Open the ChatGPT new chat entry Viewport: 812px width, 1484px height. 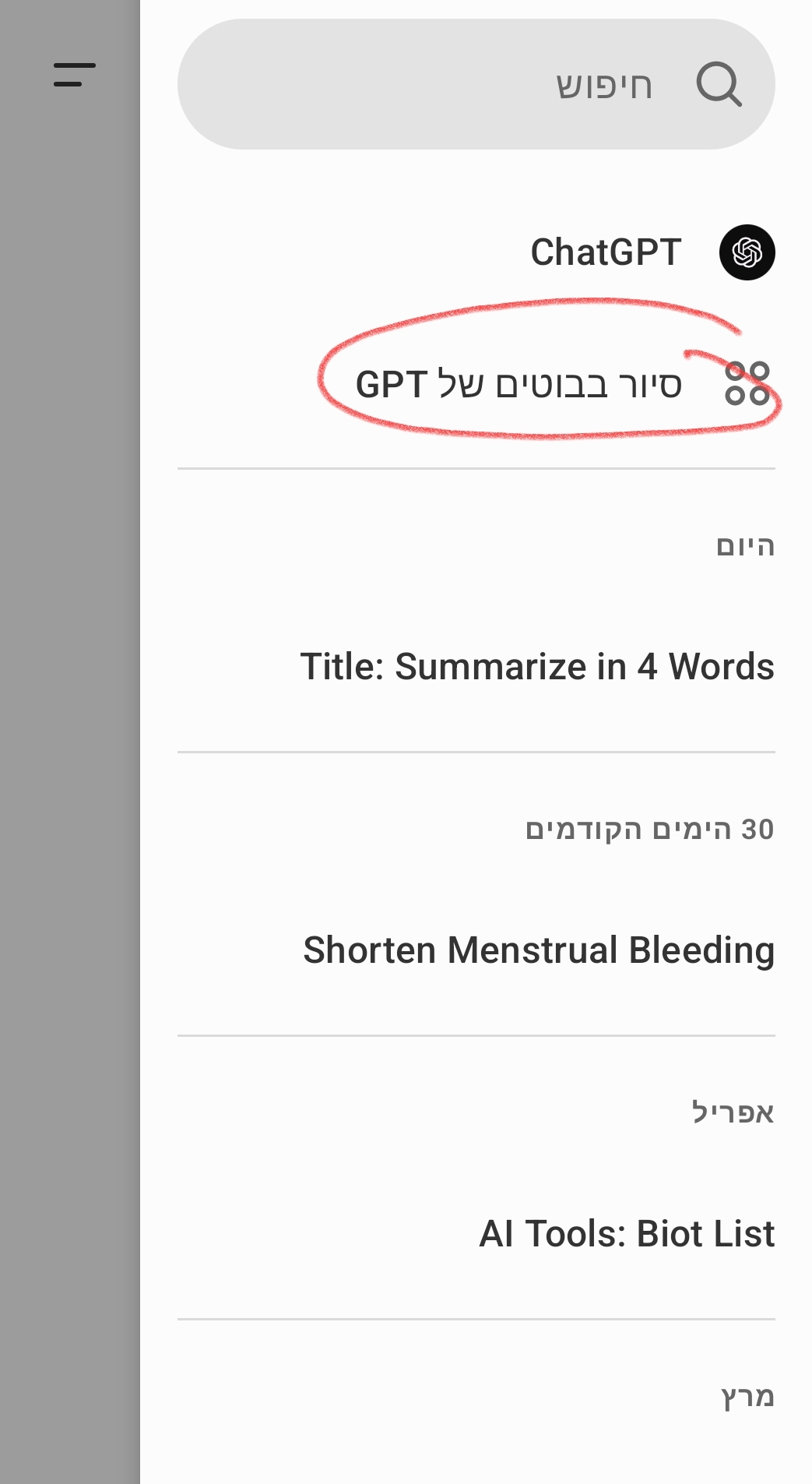tap(606, 252)
